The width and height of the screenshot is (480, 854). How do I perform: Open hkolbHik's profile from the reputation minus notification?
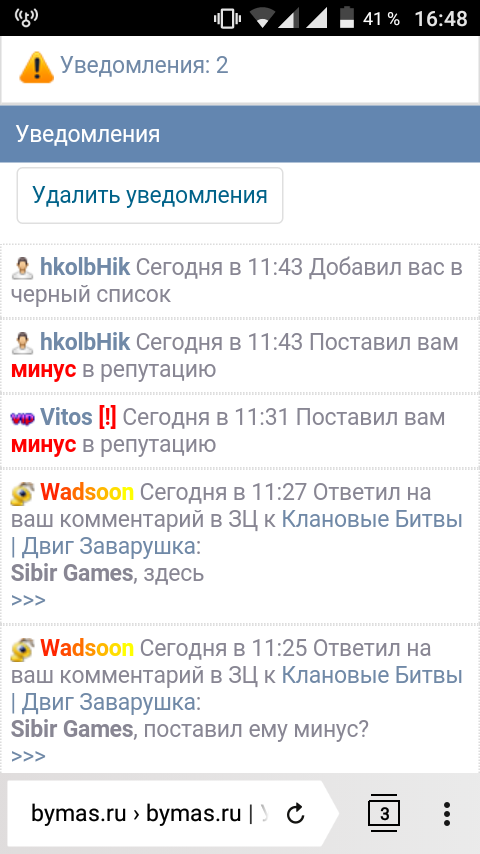pyautogui.click(x=84, y=343)
